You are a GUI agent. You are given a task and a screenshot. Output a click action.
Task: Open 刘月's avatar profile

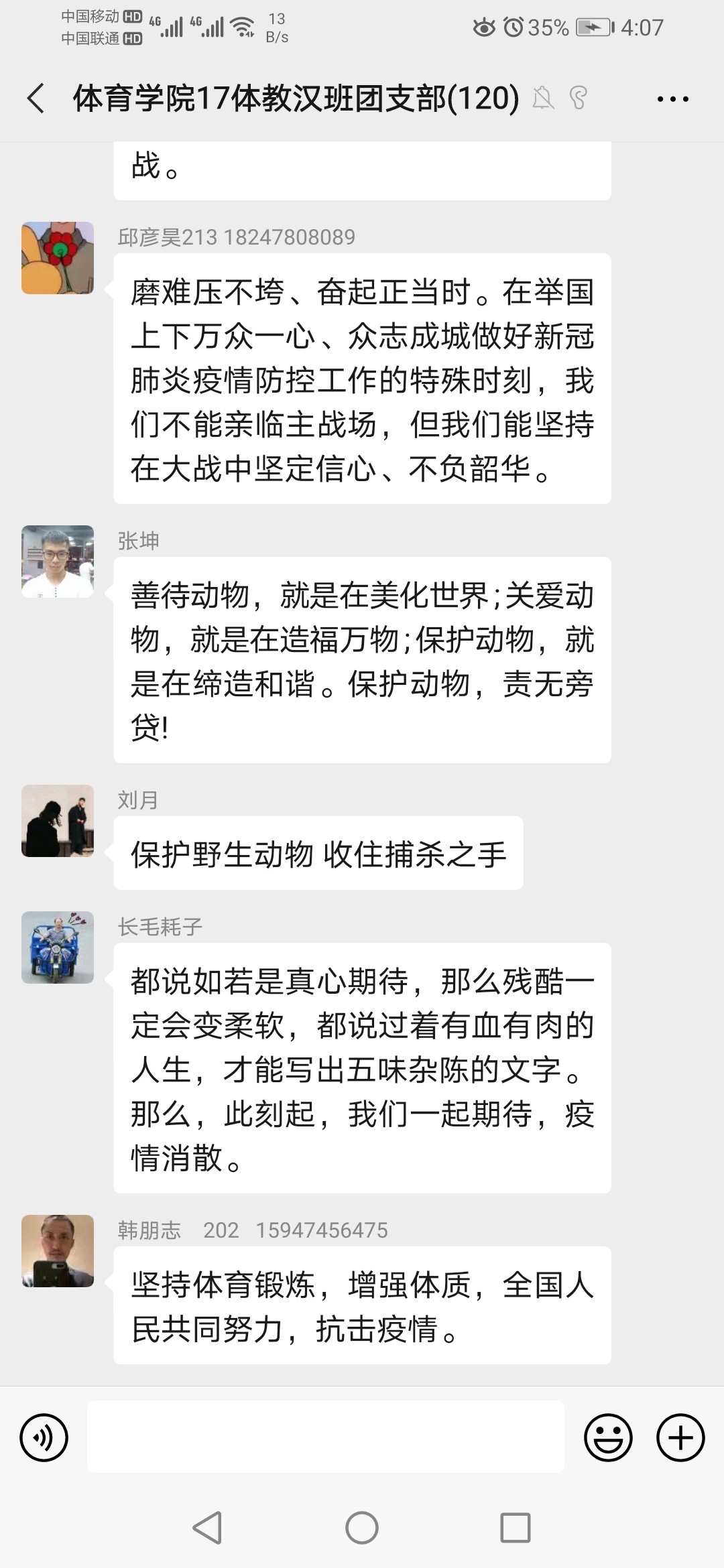pos(58,821)
